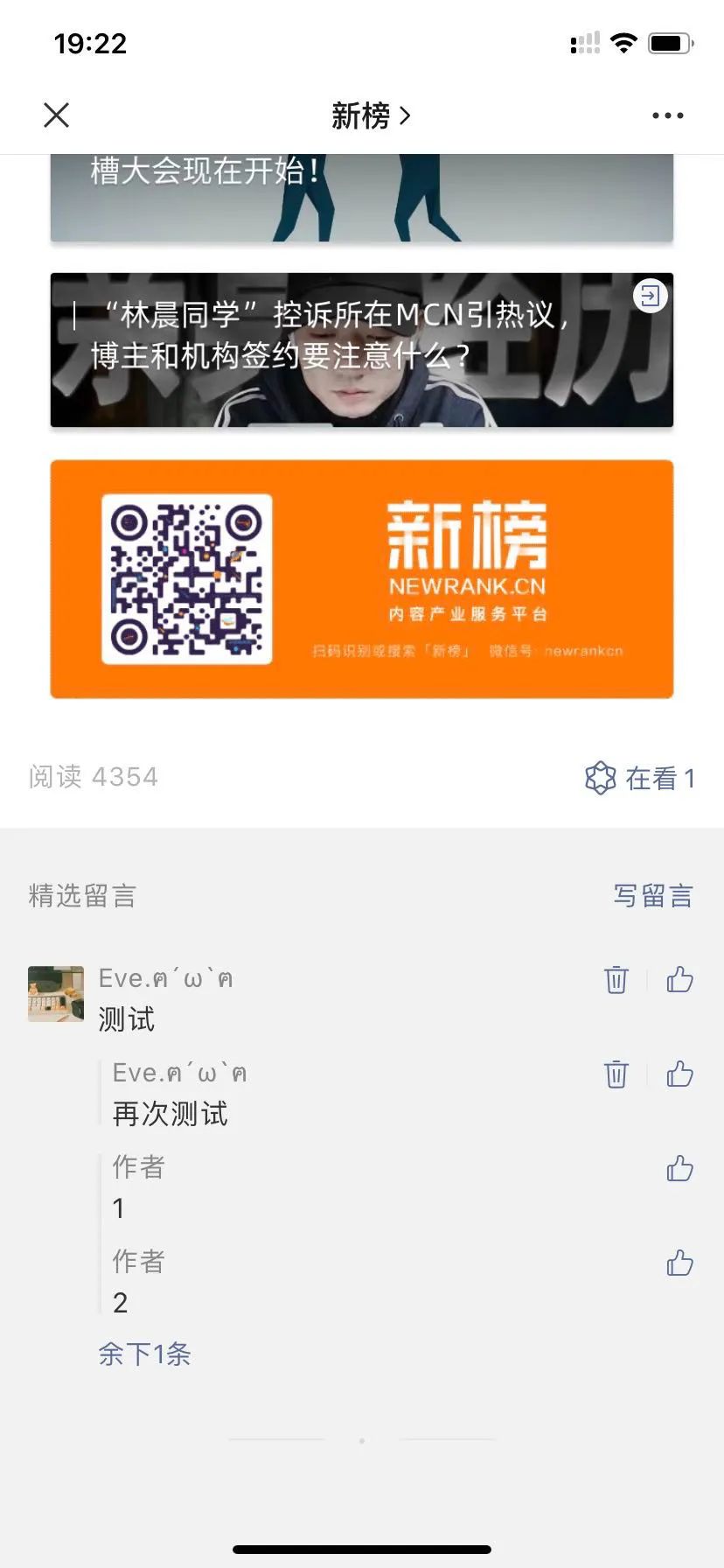Close the article with the X icon
Image resolution: width=724 pixels, height=1568 pixels.
57,115
